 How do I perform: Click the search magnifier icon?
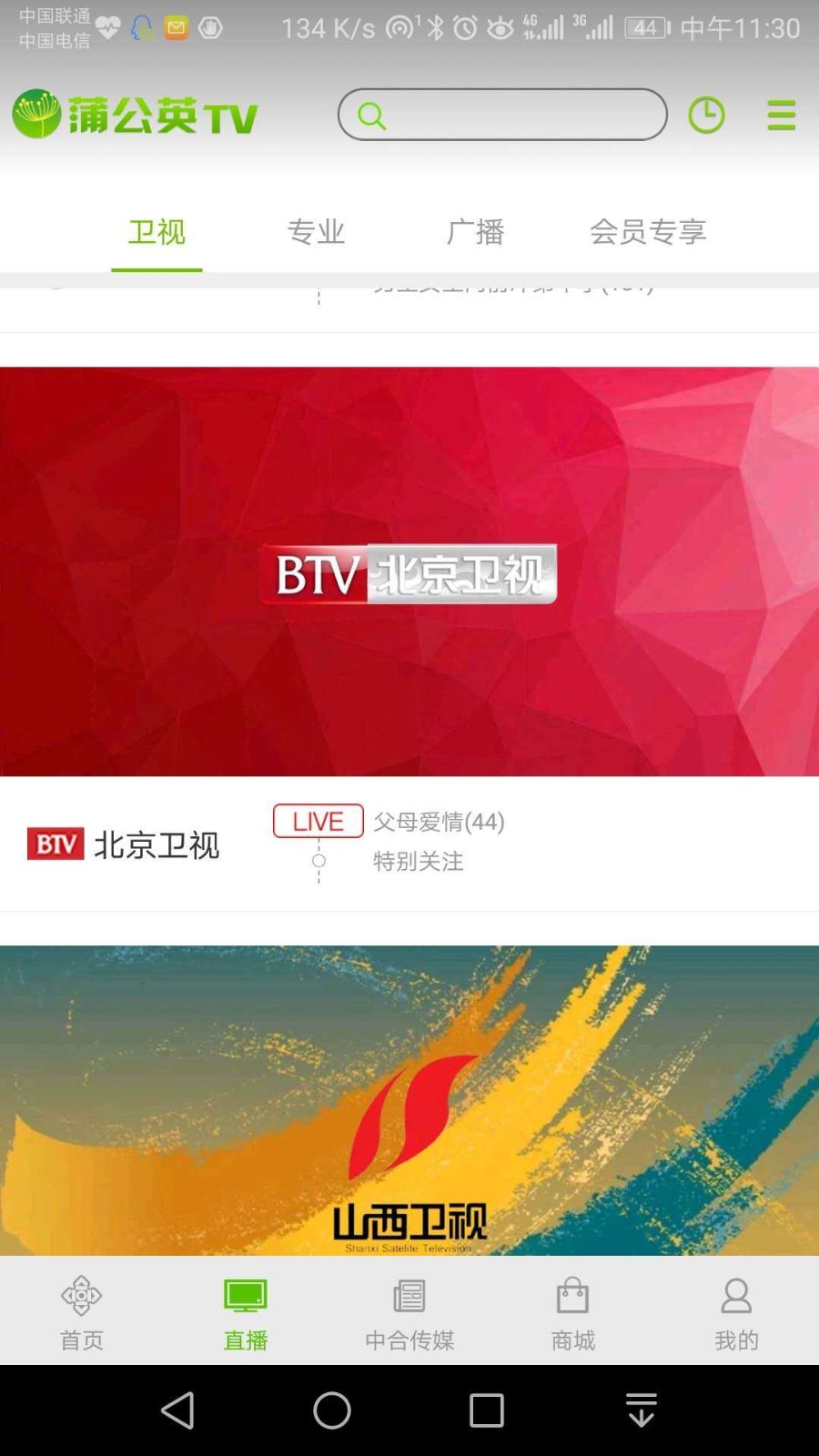point(370,116)
